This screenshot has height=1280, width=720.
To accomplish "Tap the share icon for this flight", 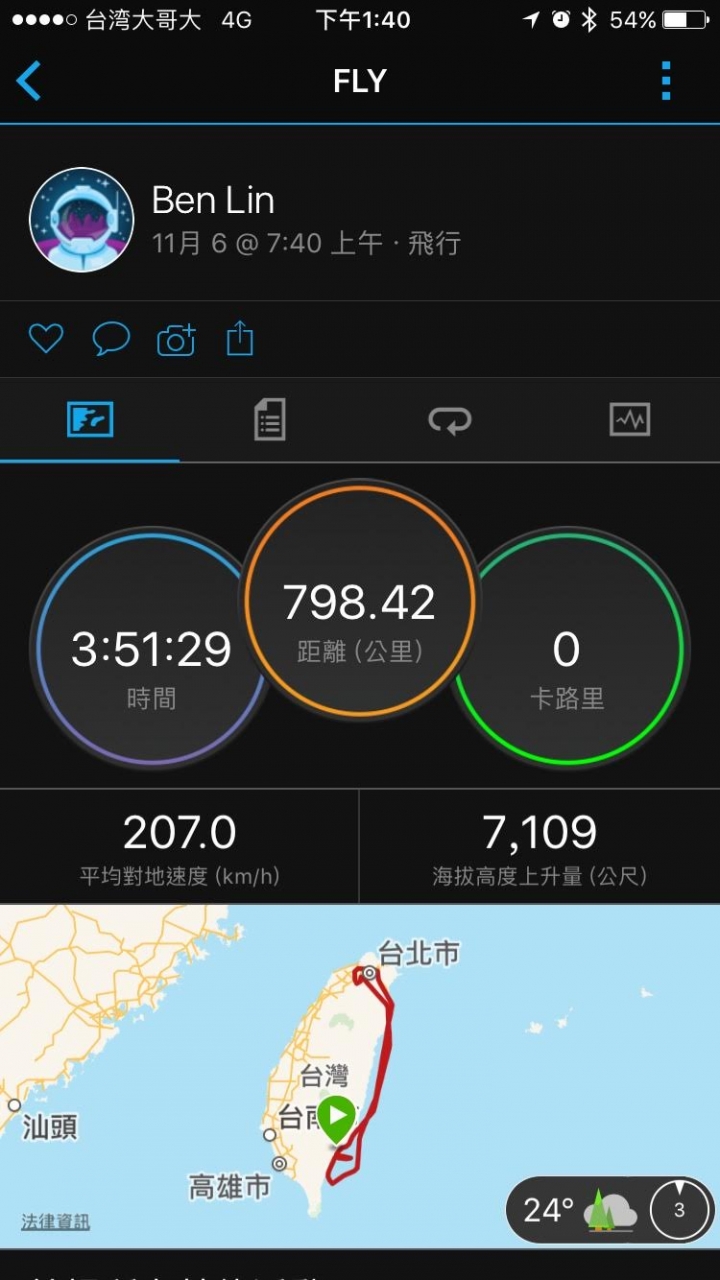I will click(239, 339).
